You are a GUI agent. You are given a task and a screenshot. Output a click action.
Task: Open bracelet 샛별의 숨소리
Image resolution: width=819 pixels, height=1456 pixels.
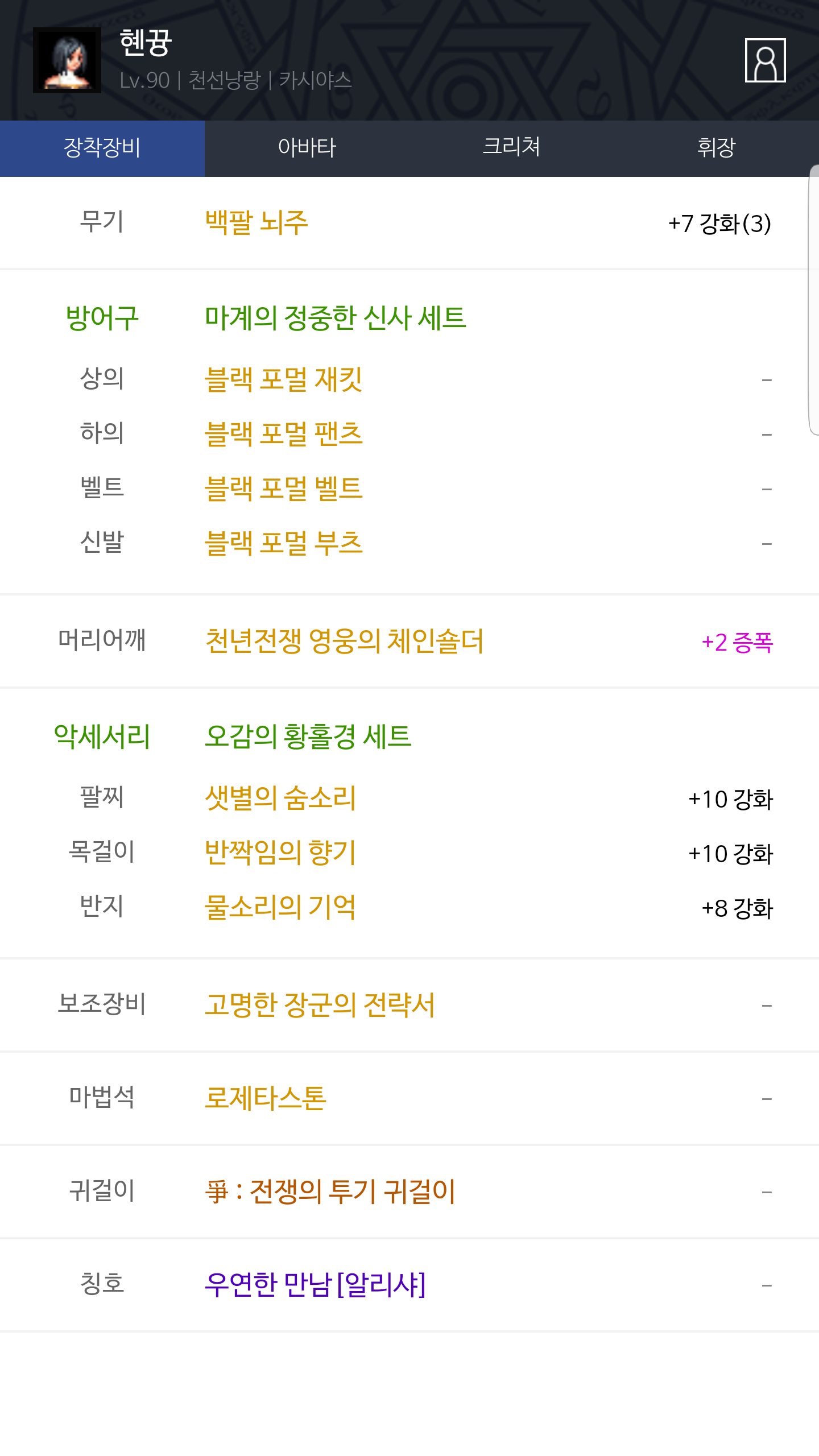[x=280, y=797]
